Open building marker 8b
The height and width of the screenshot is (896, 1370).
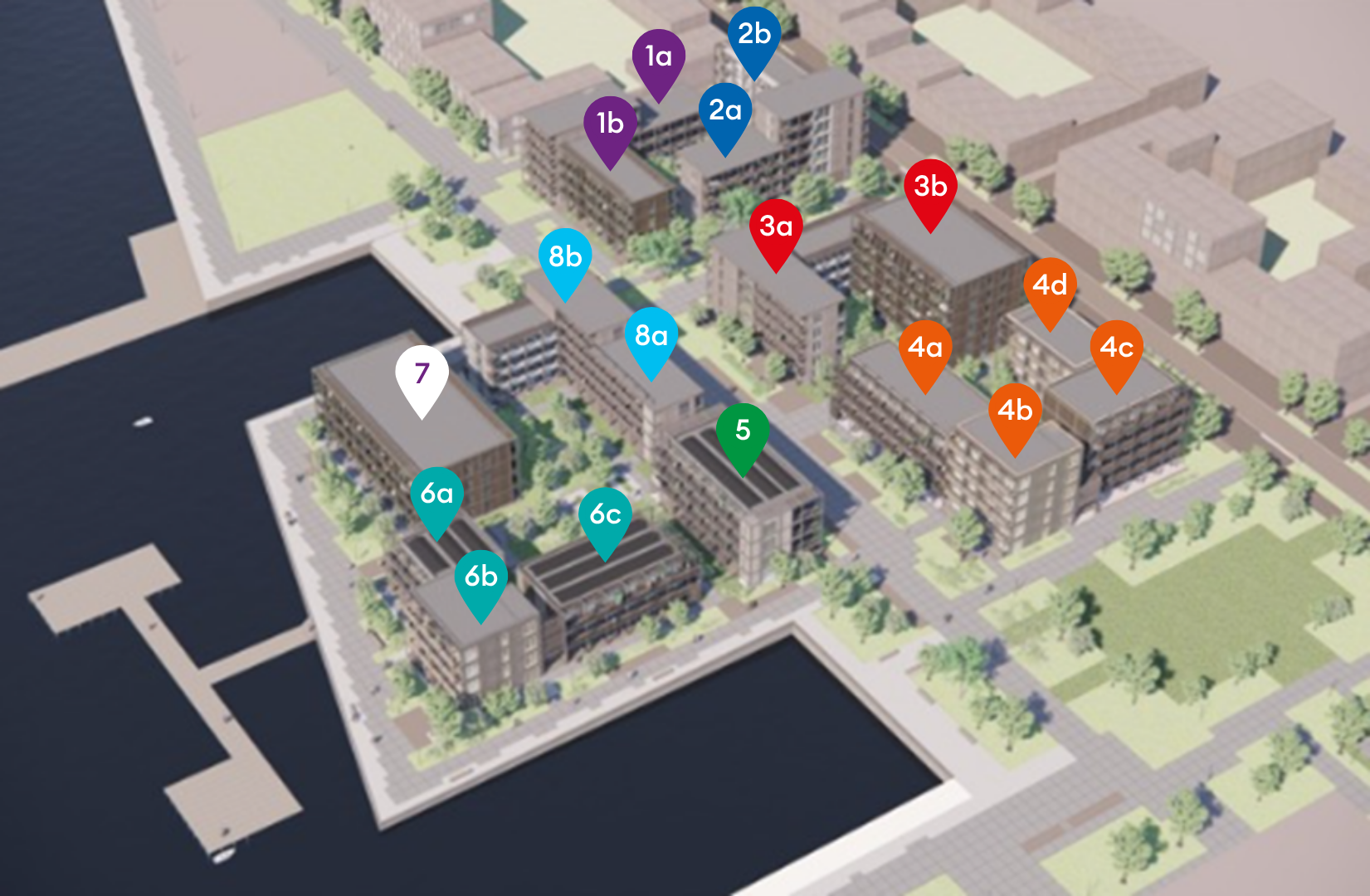click(565, 257)
